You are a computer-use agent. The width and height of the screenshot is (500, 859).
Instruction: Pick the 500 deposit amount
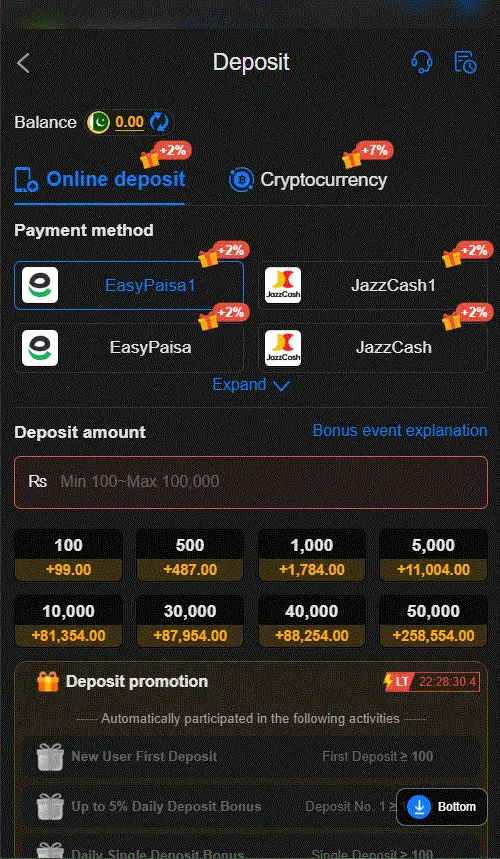(190, 556)
